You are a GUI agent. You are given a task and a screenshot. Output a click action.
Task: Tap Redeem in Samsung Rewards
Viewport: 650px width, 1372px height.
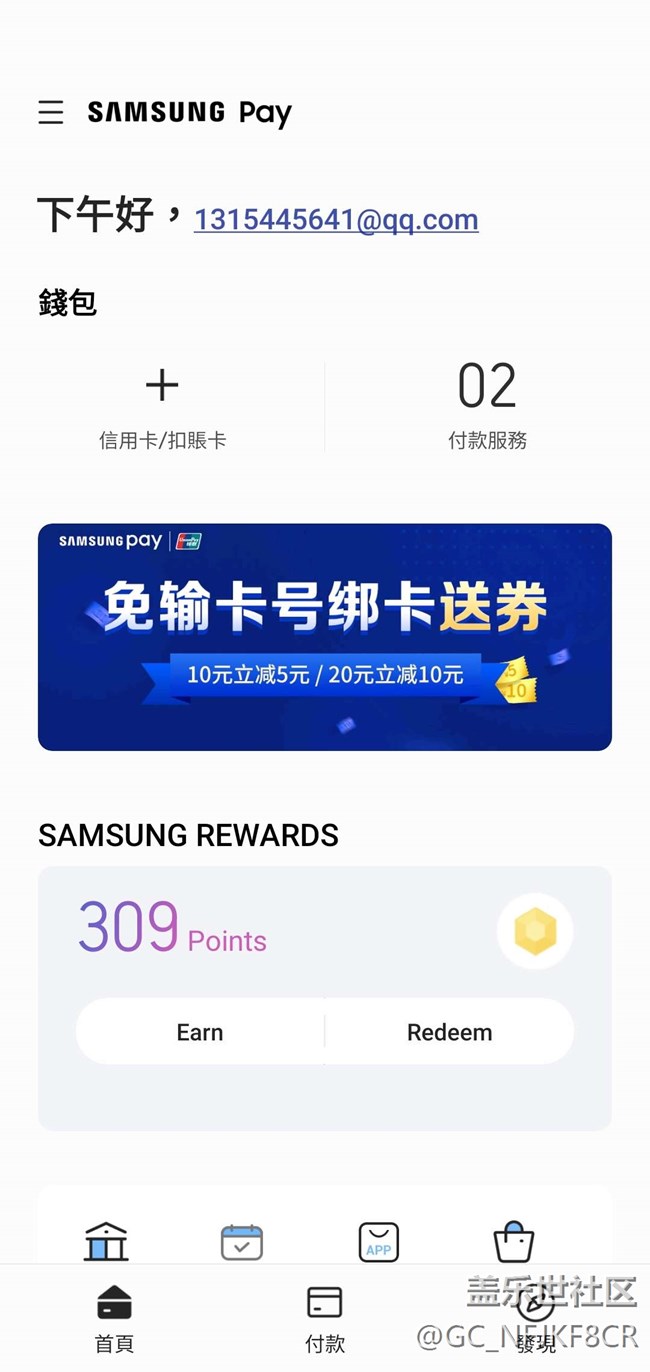coord(449,1032)
